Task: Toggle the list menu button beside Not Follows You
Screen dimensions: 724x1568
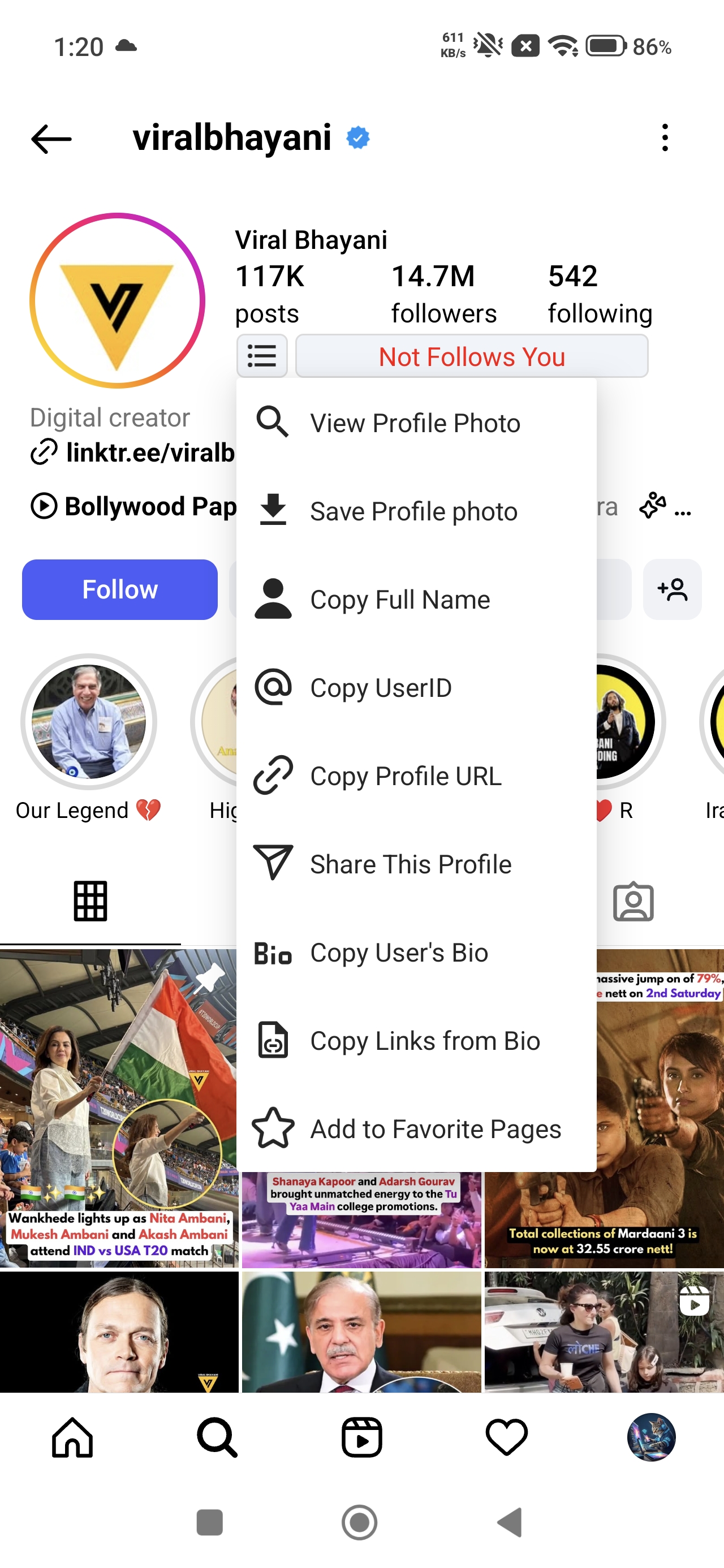Action: 262,356
